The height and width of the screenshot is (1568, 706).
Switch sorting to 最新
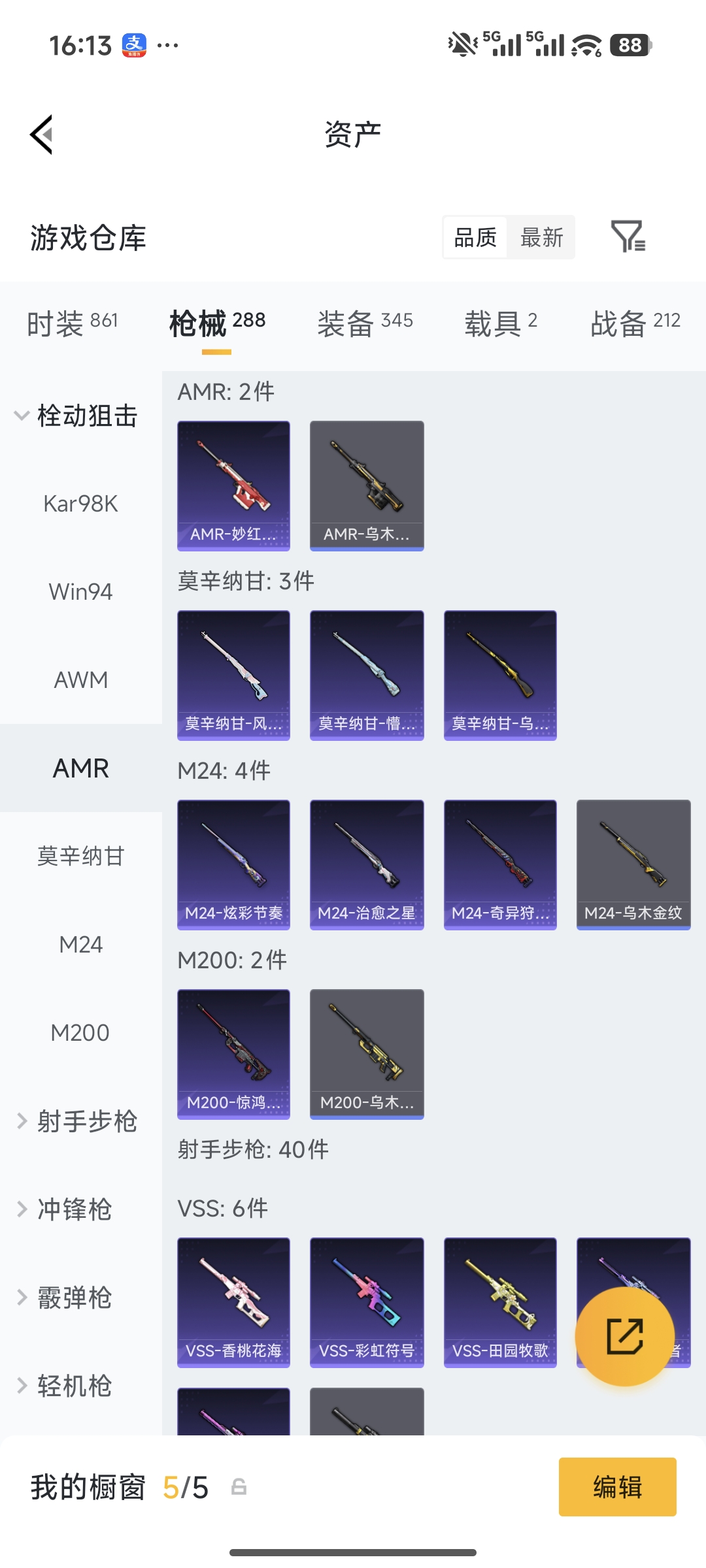tap(541, 238)
